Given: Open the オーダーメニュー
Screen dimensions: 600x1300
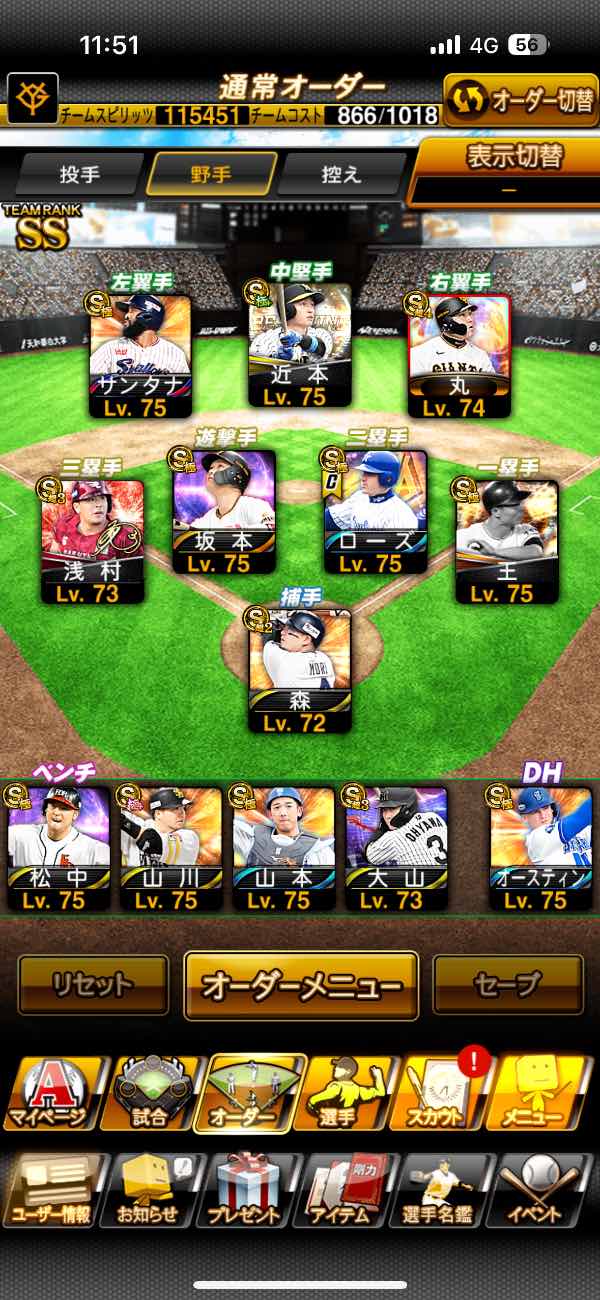Looking at the screenshot, I should click(300, 985).
